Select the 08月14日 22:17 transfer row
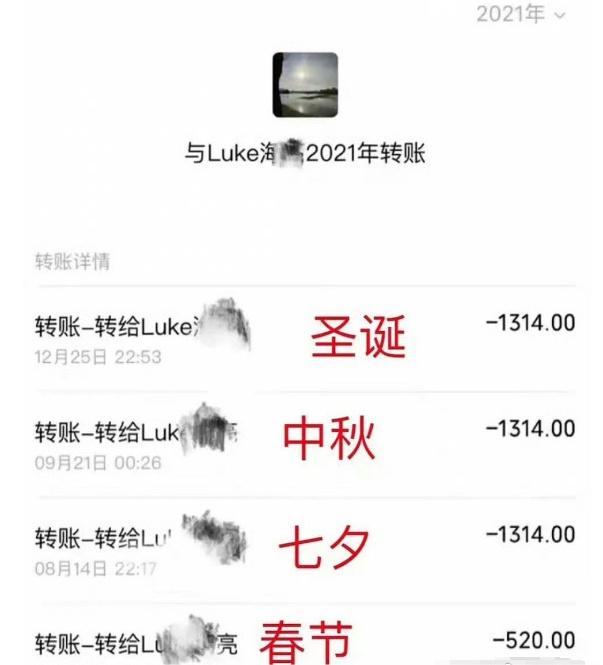This screenshot has height=665, width=603. (x=300, y=546)
